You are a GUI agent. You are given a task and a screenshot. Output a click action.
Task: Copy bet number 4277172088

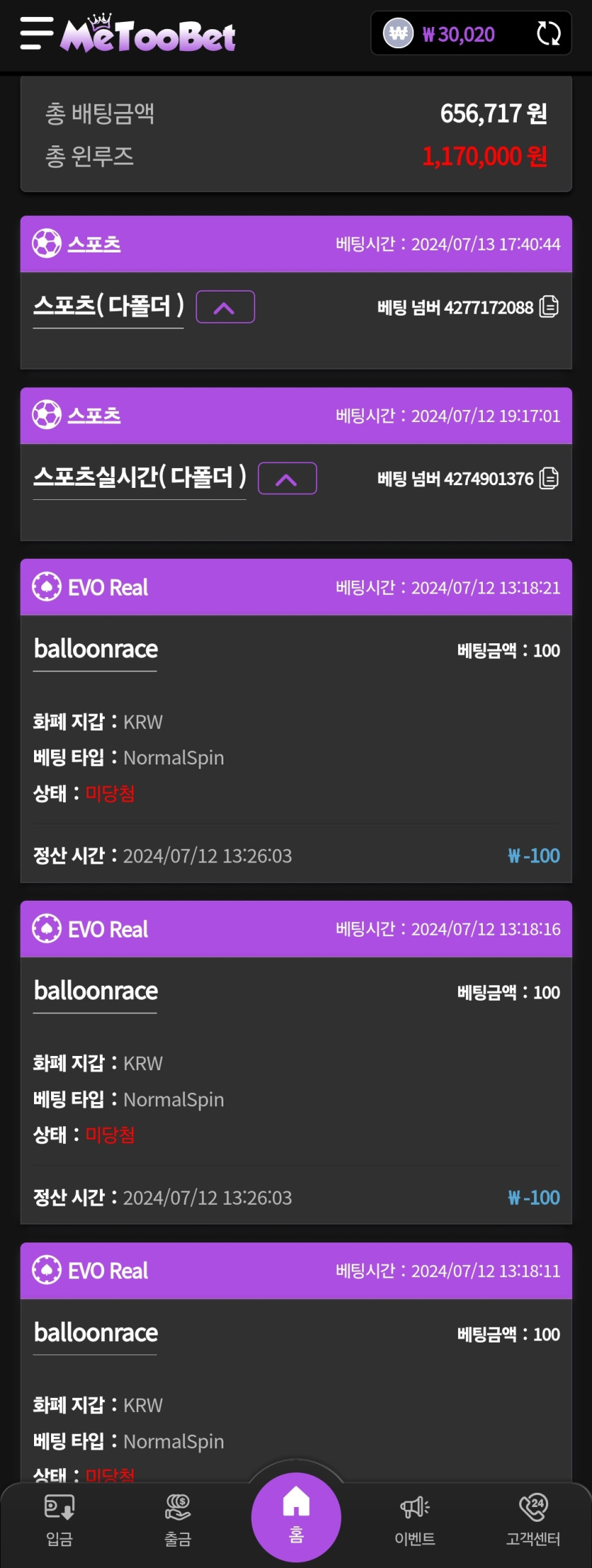click(549, 307)
